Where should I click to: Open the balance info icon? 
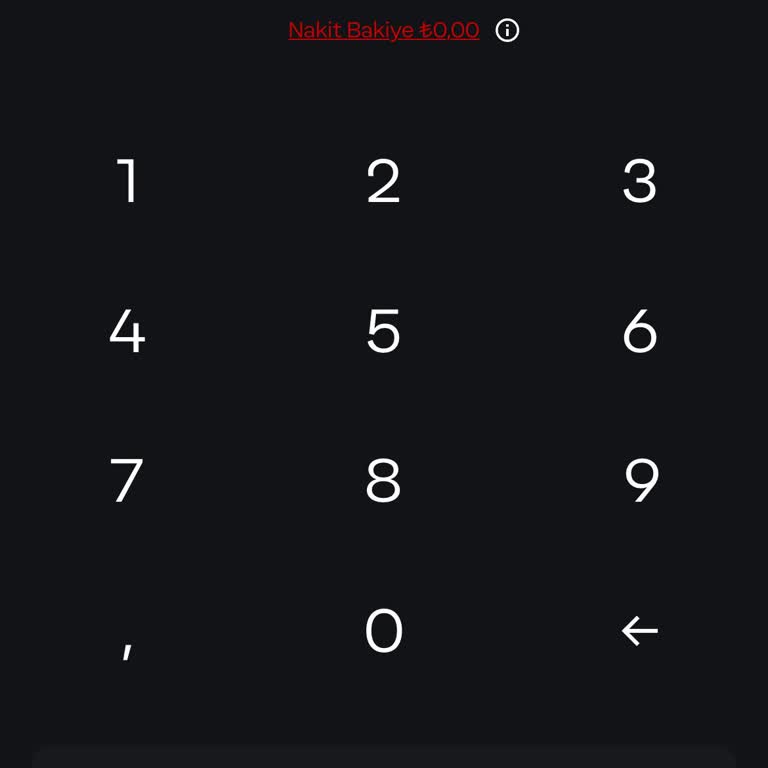[508, 30]
